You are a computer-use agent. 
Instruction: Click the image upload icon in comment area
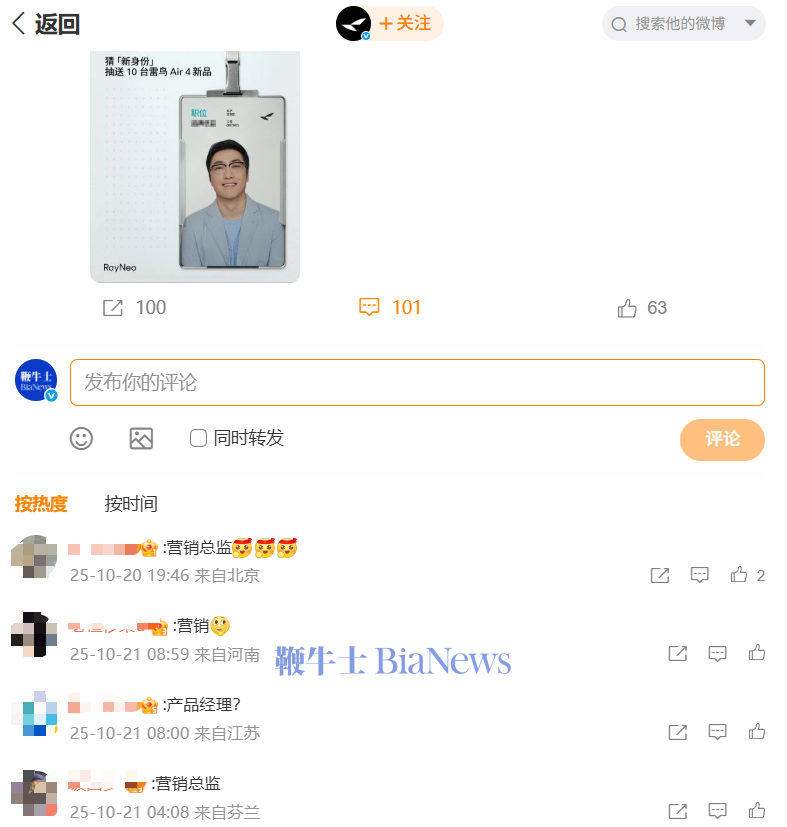[141, 438]
